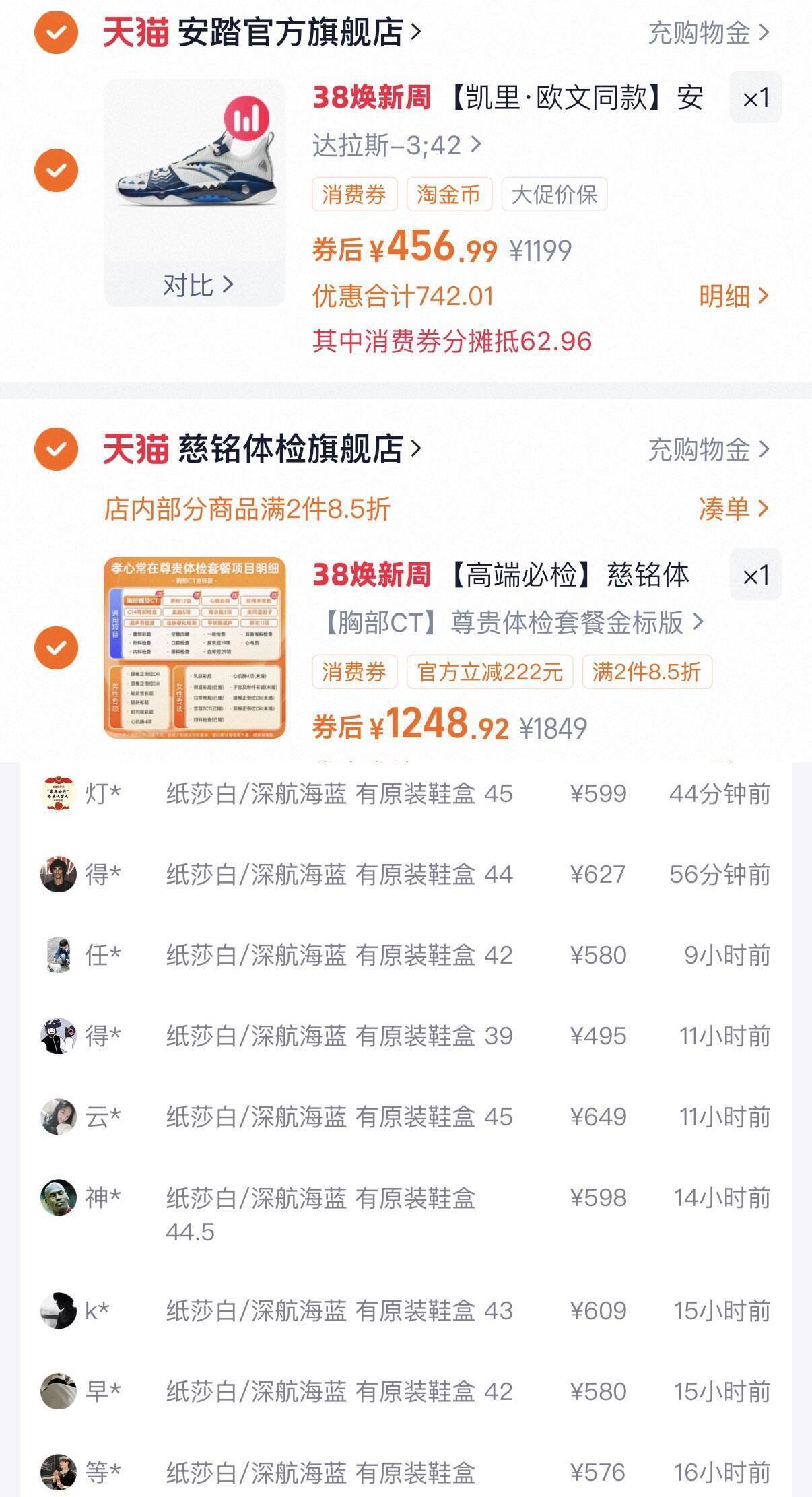Viewport: 812px width, 1497px height.
Task: Deselect the Anta sneaker item checkbox
Action: (x=56, y=170)
